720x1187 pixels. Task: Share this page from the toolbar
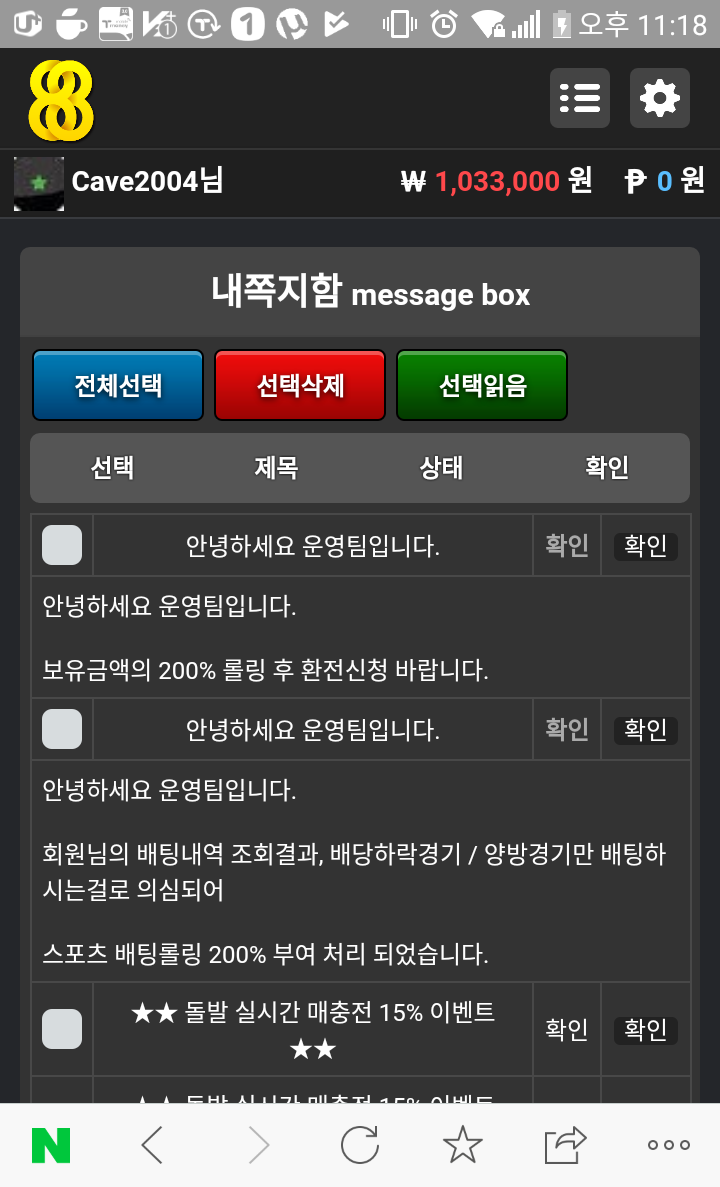pos(566,1145)
